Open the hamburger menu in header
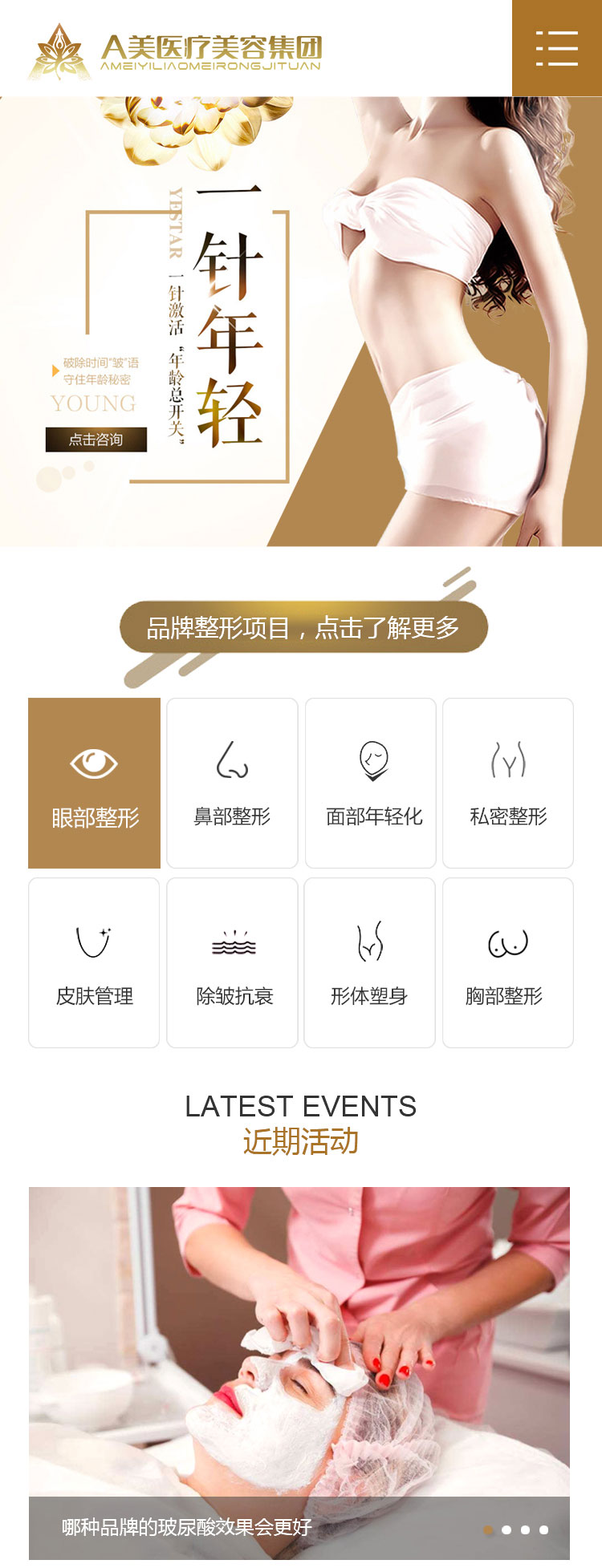The height and width of the screenshot is (1568, 602). [x=556, y=48]
